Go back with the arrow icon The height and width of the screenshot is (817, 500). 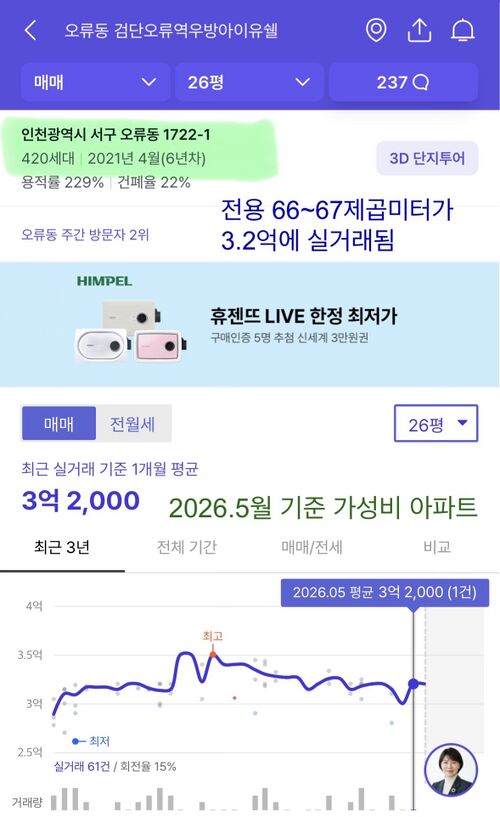pos(31,31)
